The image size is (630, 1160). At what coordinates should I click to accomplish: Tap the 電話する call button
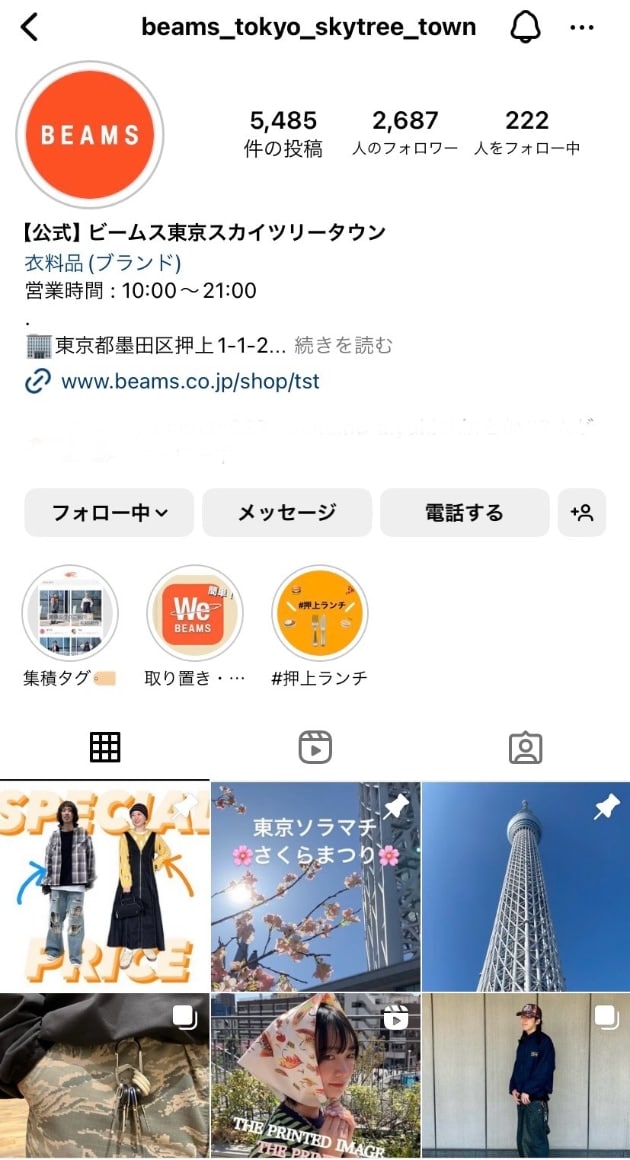pos(464,513)
